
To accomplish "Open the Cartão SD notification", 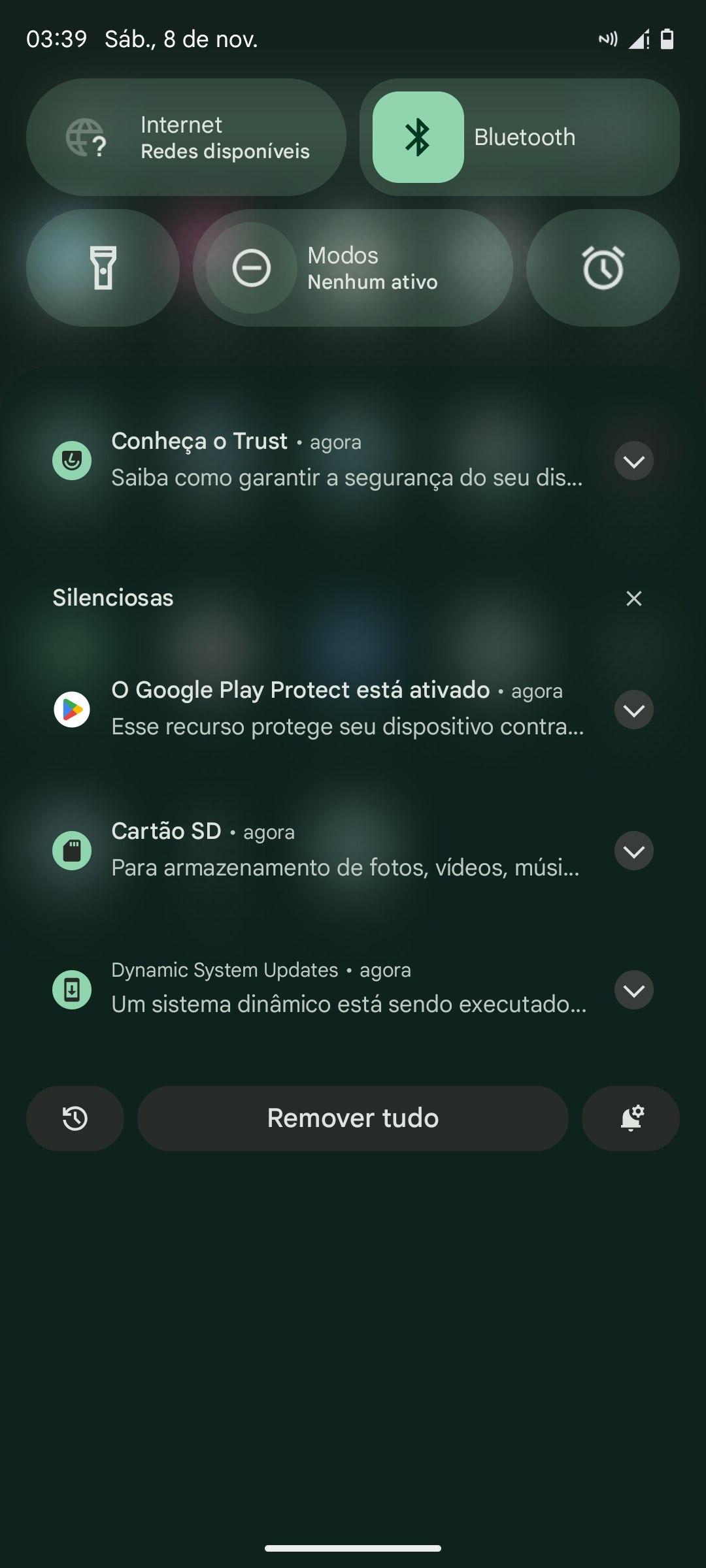I will [346, 850].
